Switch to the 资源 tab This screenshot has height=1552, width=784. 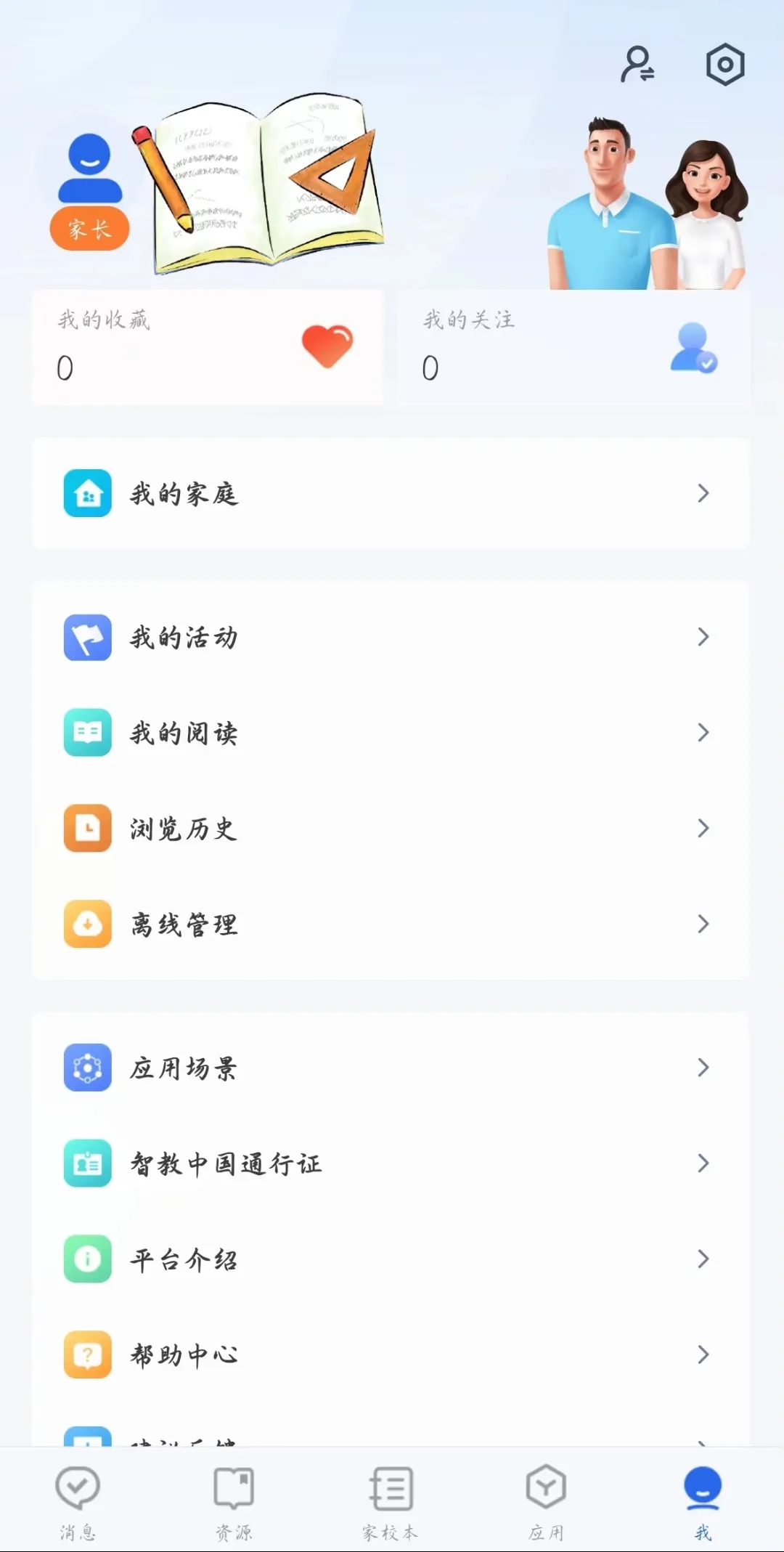tap(234, 1500)
